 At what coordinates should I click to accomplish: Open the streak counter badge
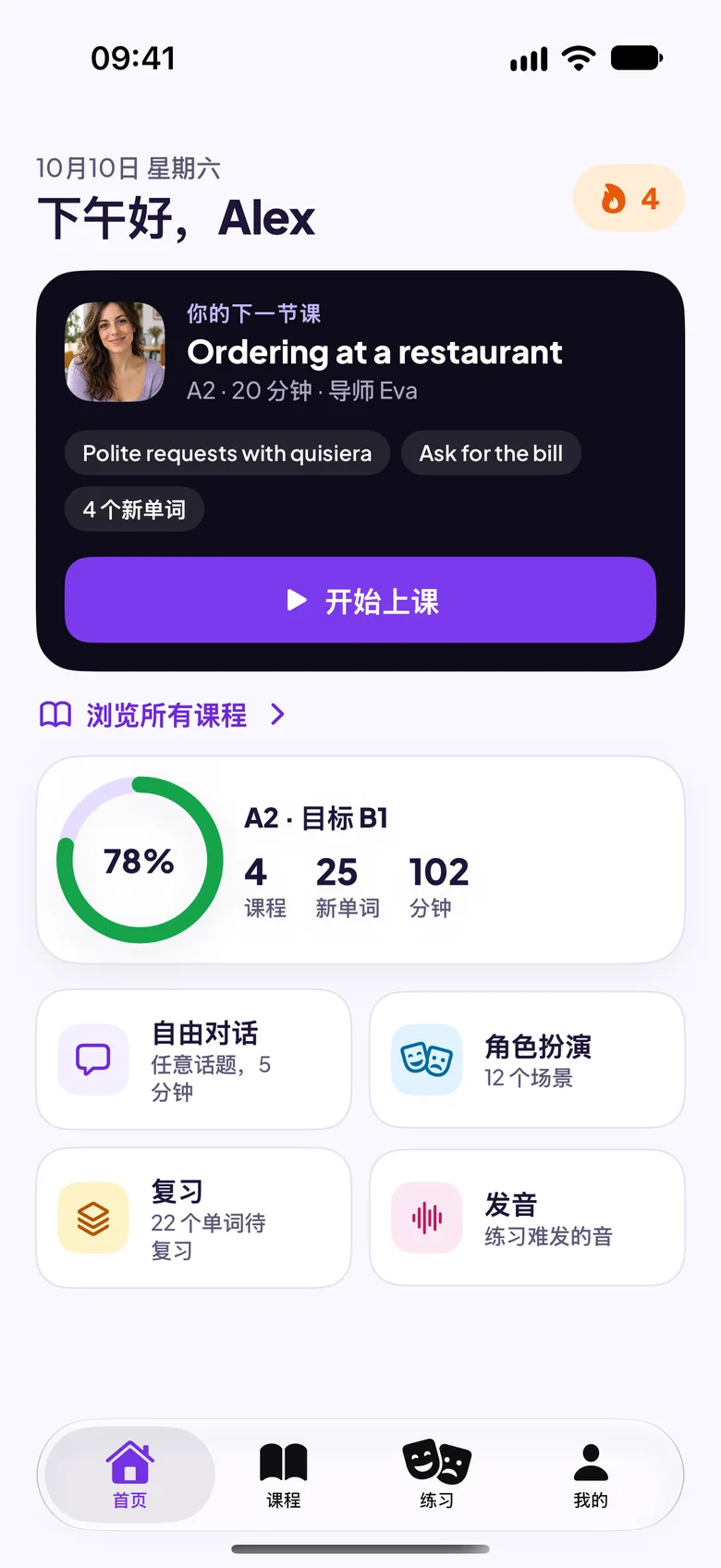pyautogui.click(x=629, y=199)
